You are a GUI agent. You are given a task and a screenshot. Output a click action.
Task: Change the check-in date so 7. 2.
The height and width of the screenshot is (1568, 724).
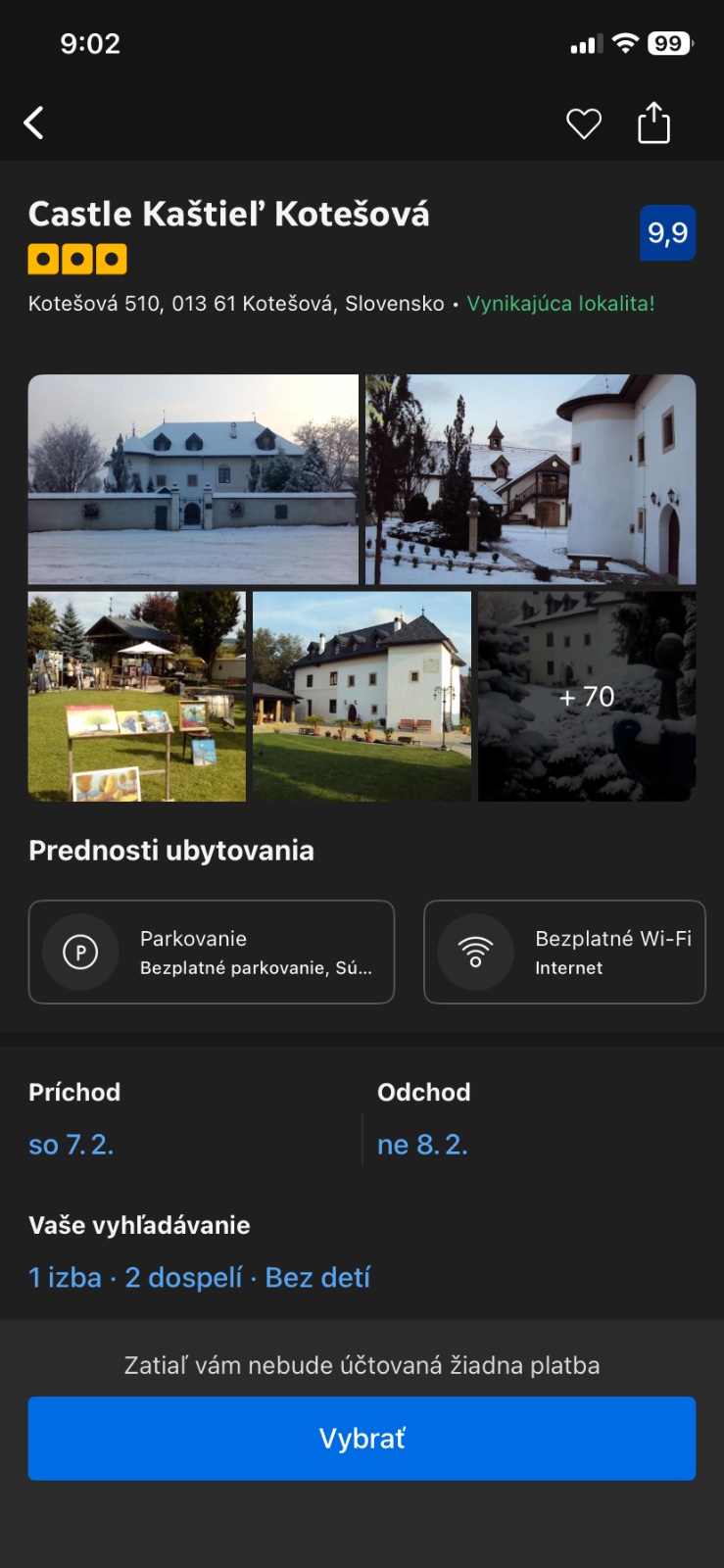(x=72, y=1145)
